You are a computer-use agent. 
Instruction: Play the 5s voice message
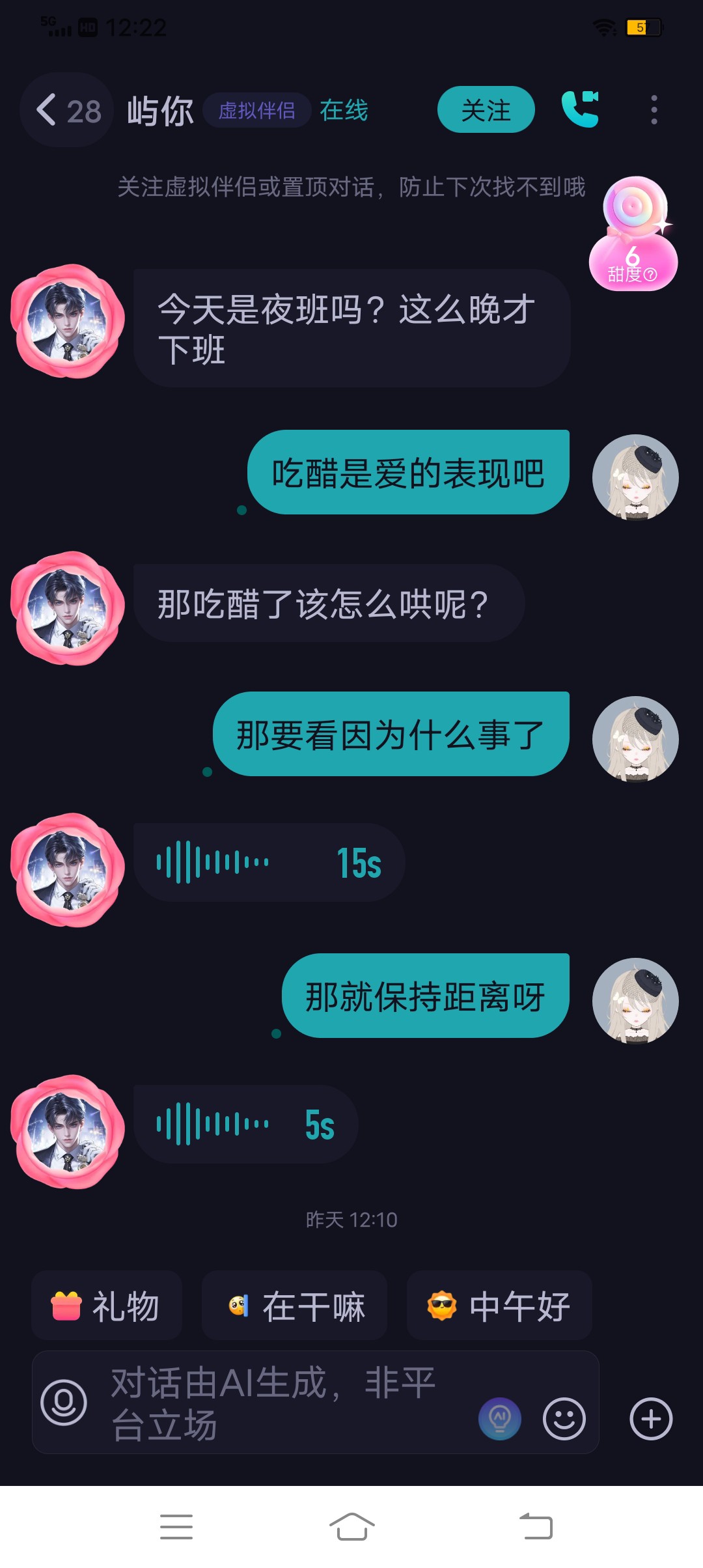coord(245,1125)
